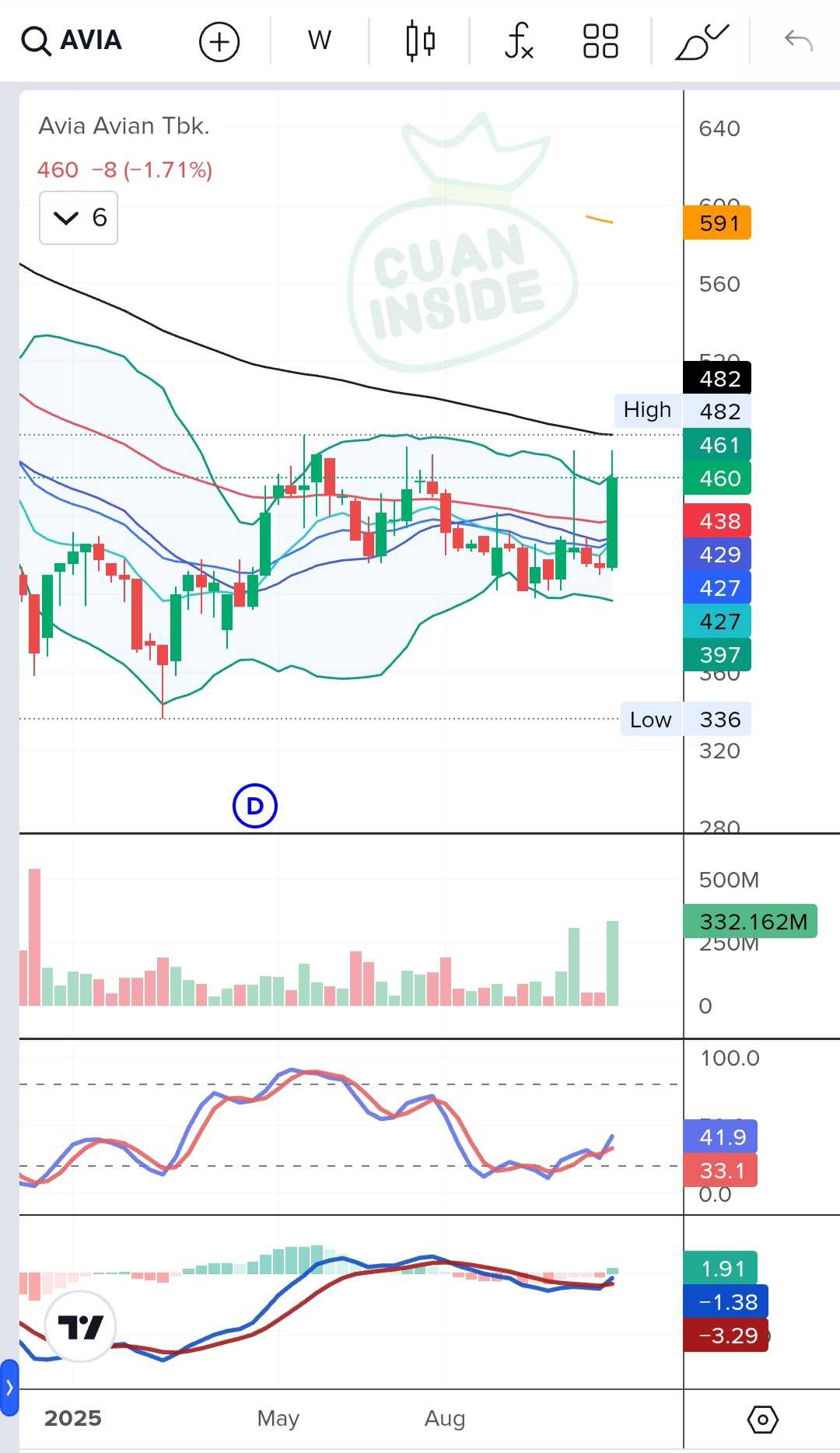Open the AVIA symbol search
This screenshot has width=840, height=1453.
[x=72, y=40]
